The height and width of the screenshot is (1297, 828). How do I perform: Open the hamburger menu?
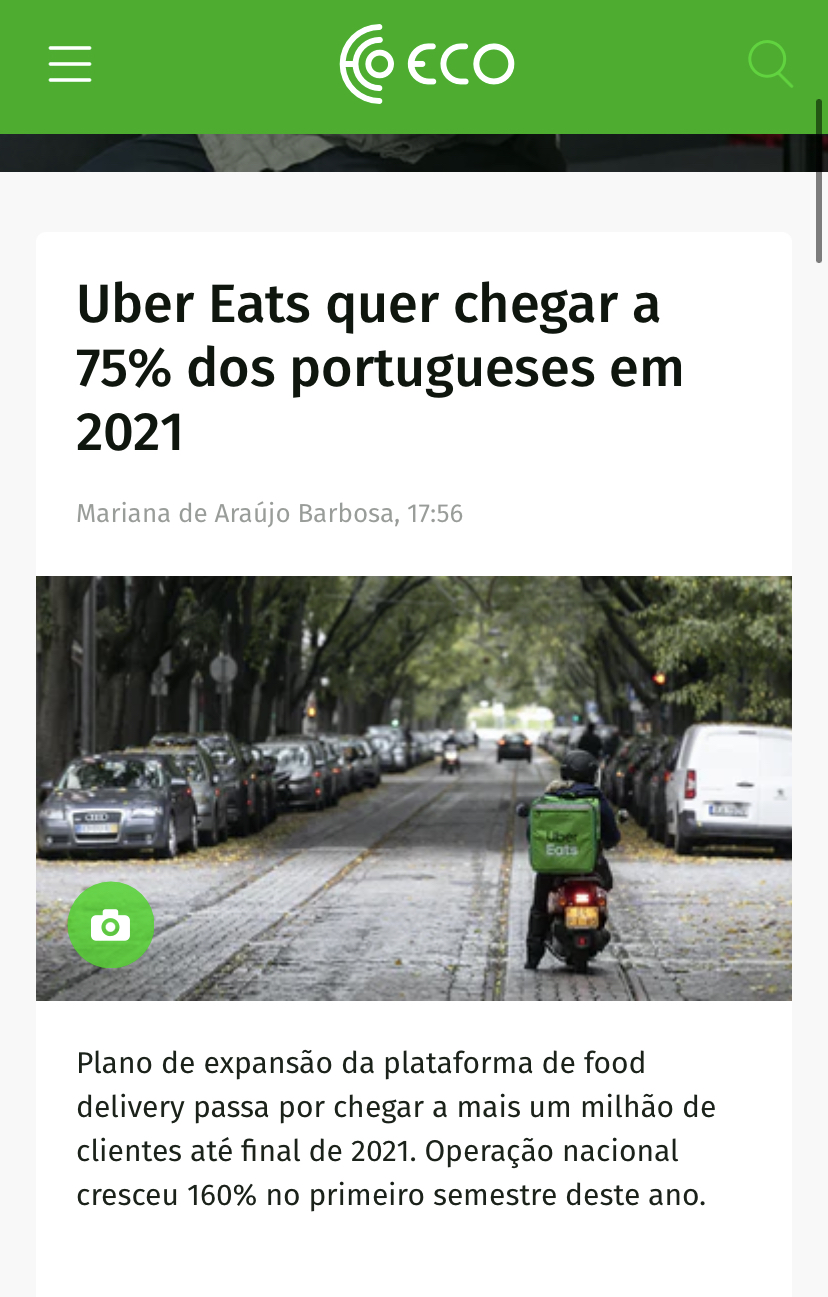(x=70, y=64)
